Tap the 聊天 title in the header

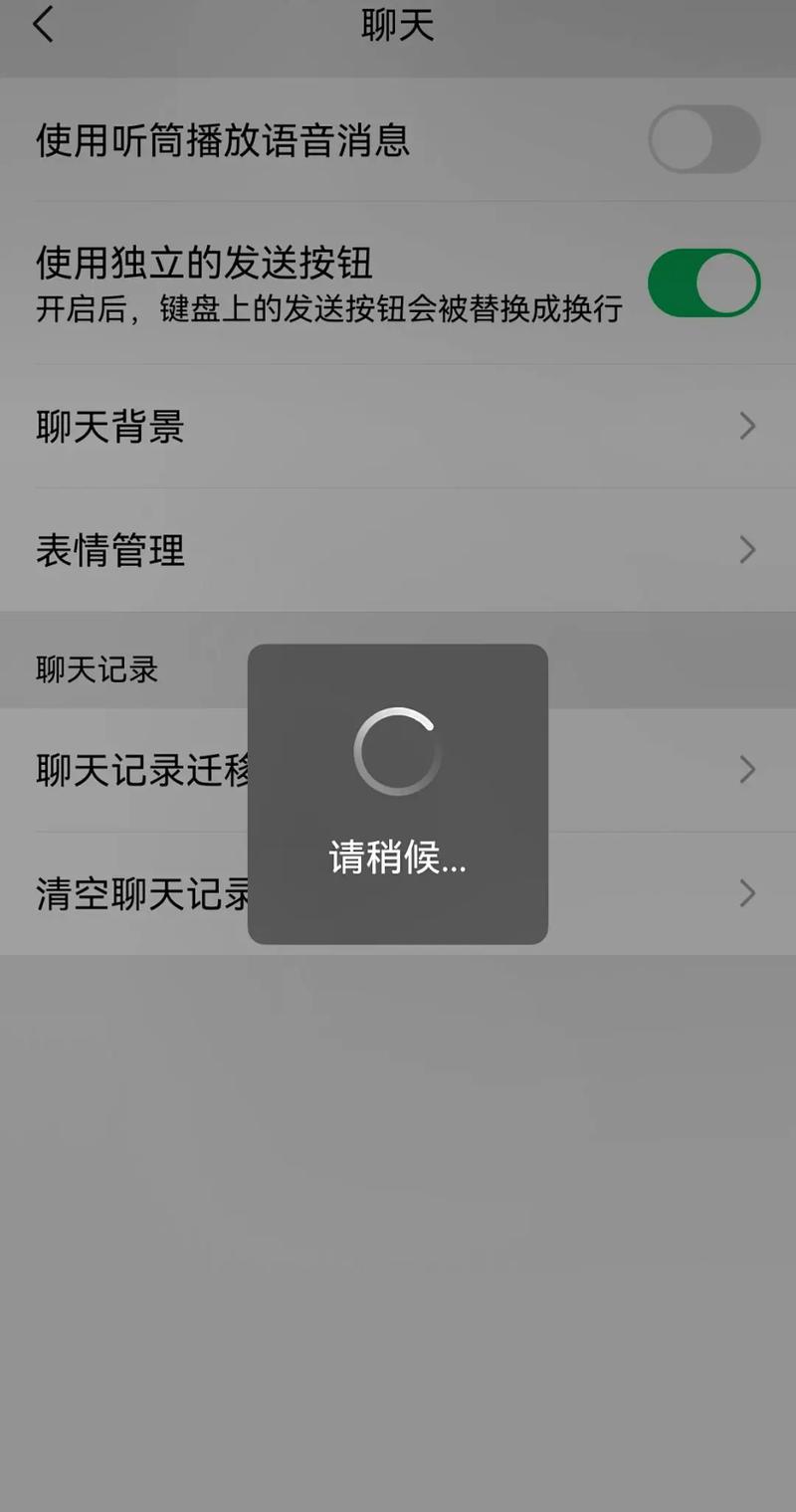(x=398, y=24)
